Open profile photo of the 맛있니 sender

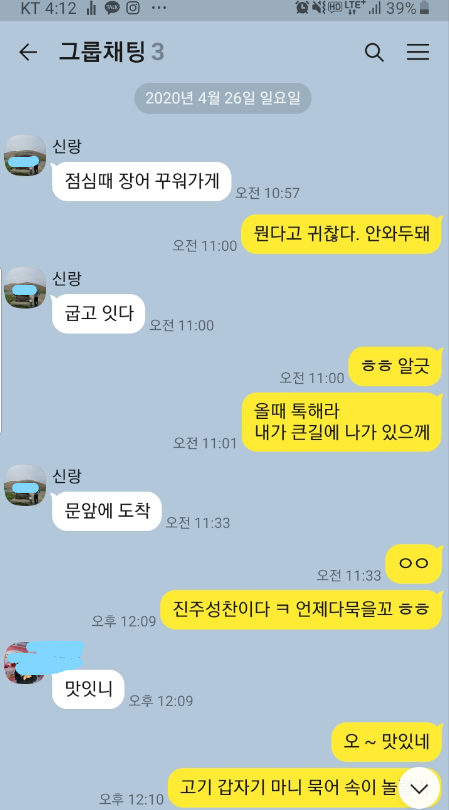(25, 663)
